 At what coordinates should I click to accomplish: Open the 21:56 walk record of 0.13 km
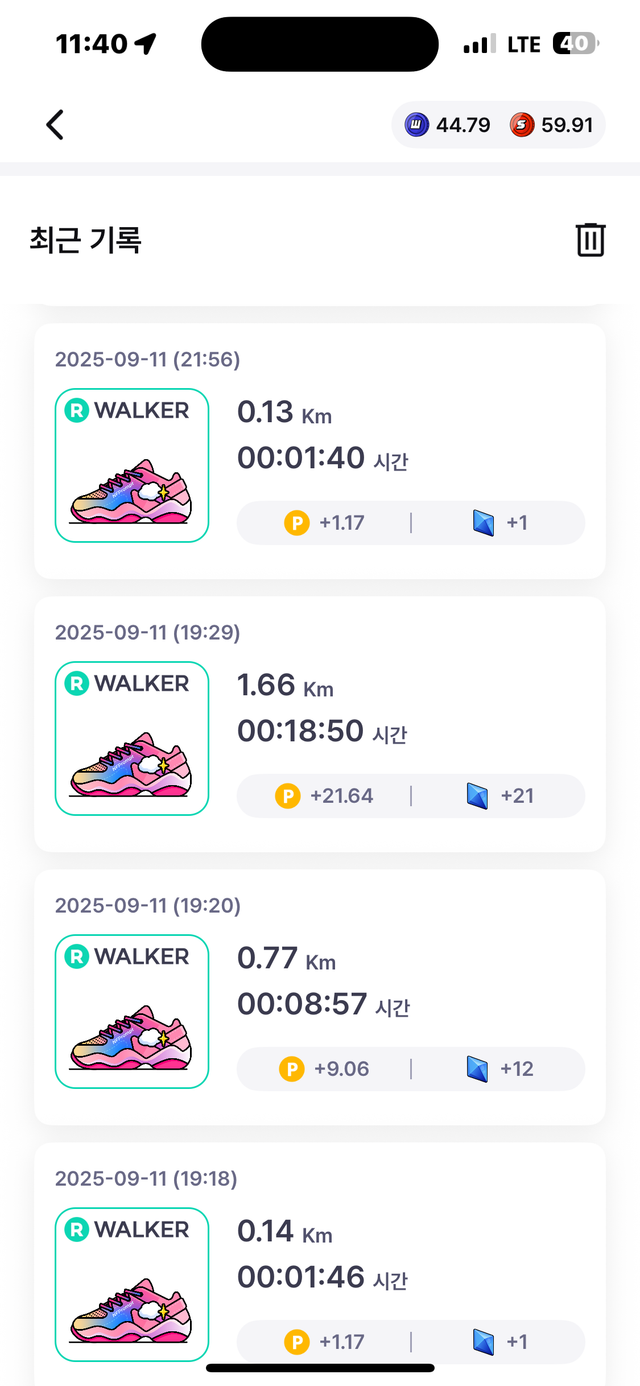tap(320, 451)
